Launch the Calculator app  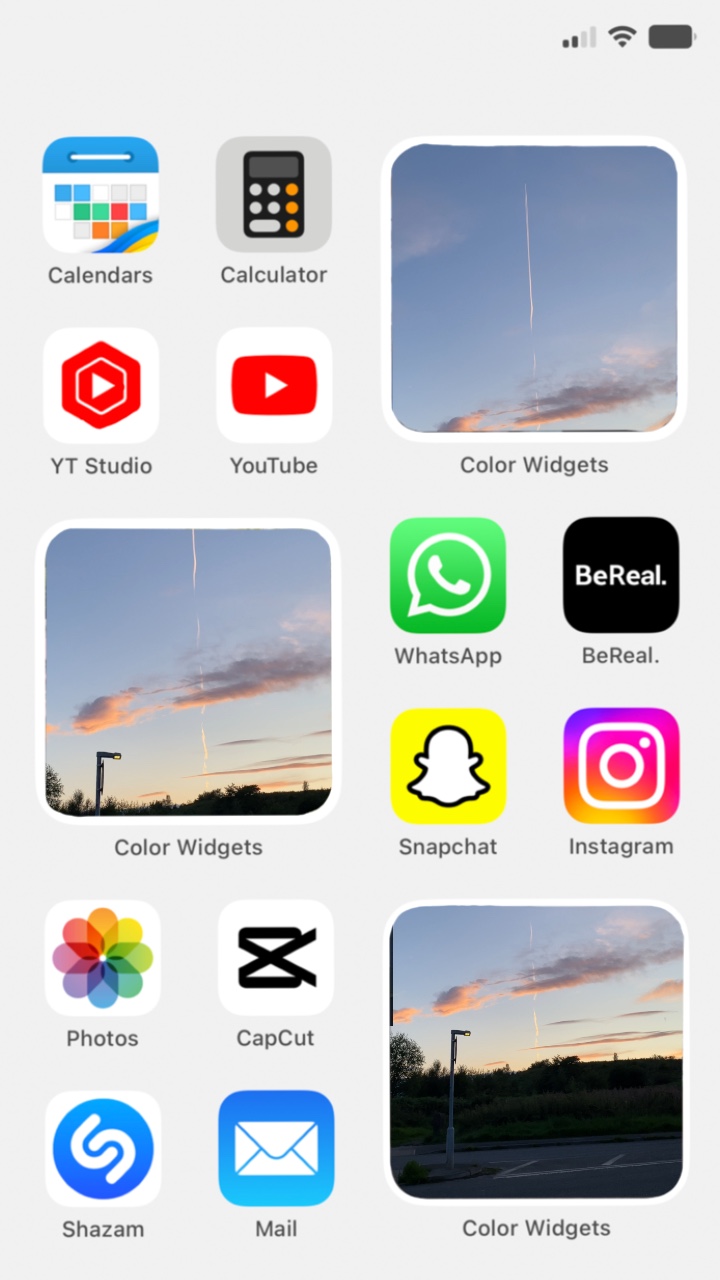tap(274, 195)
